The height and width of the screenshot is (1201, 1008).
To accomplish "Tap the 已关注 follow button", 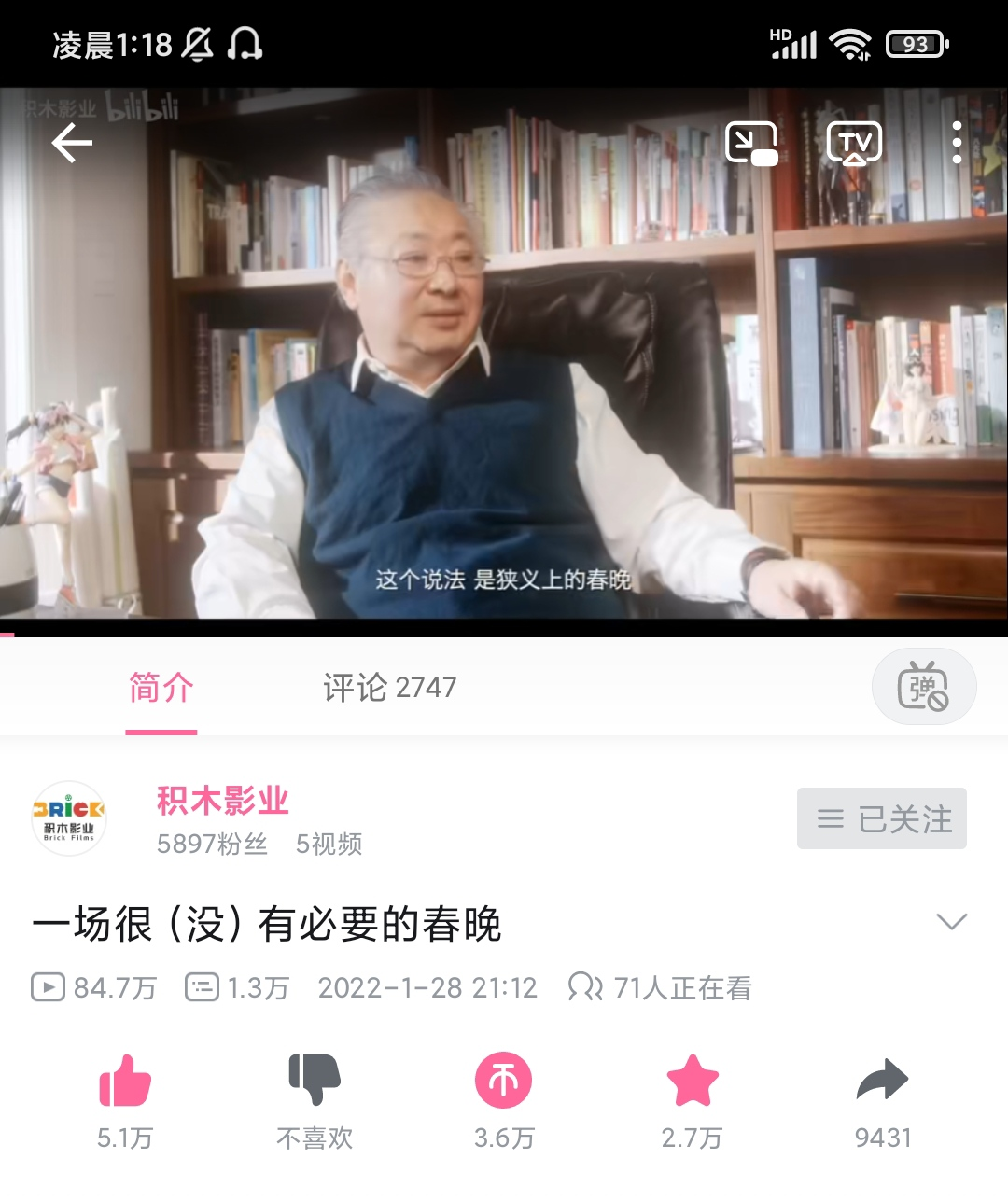I will 881,818.
